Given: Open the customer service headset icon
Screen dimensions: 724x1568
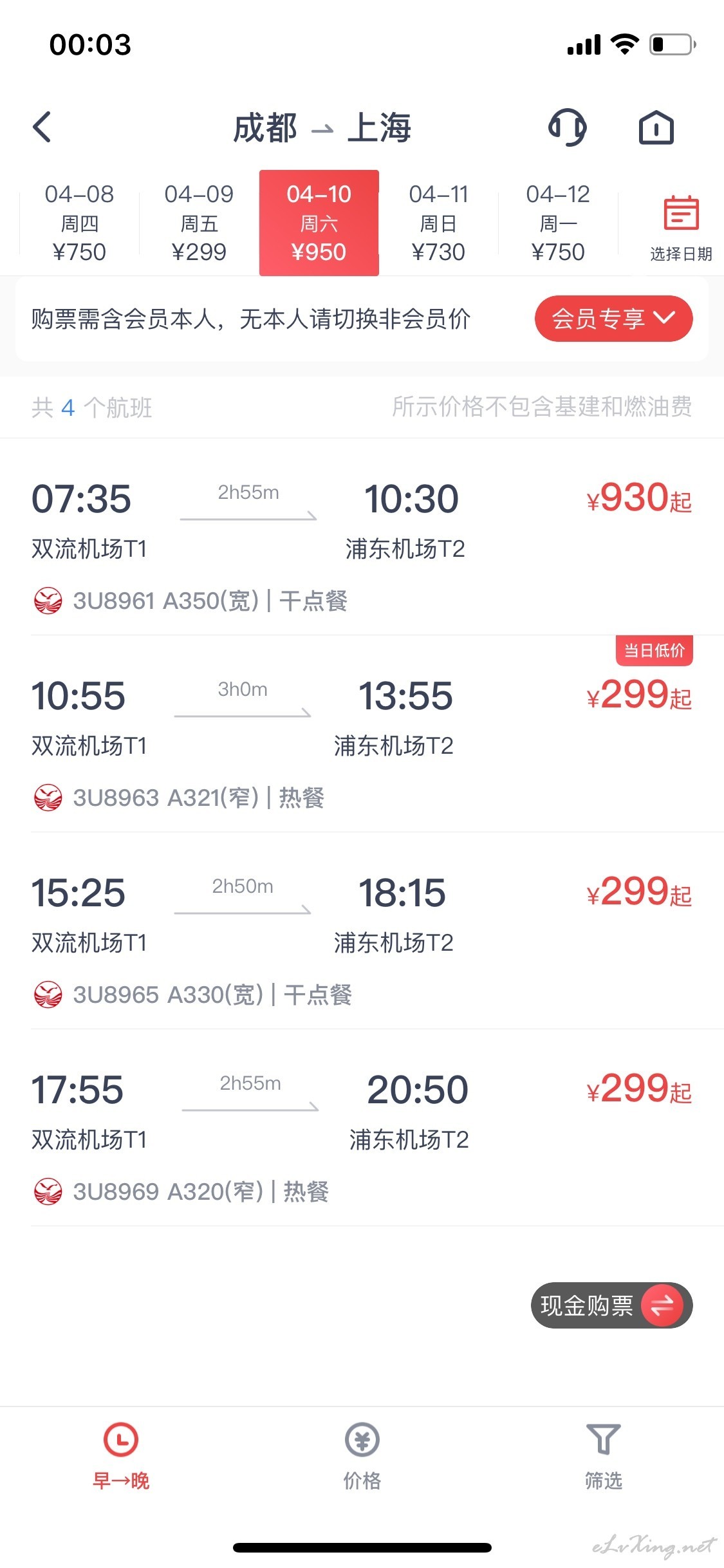Looking at the screenshot, I should 567,127.
